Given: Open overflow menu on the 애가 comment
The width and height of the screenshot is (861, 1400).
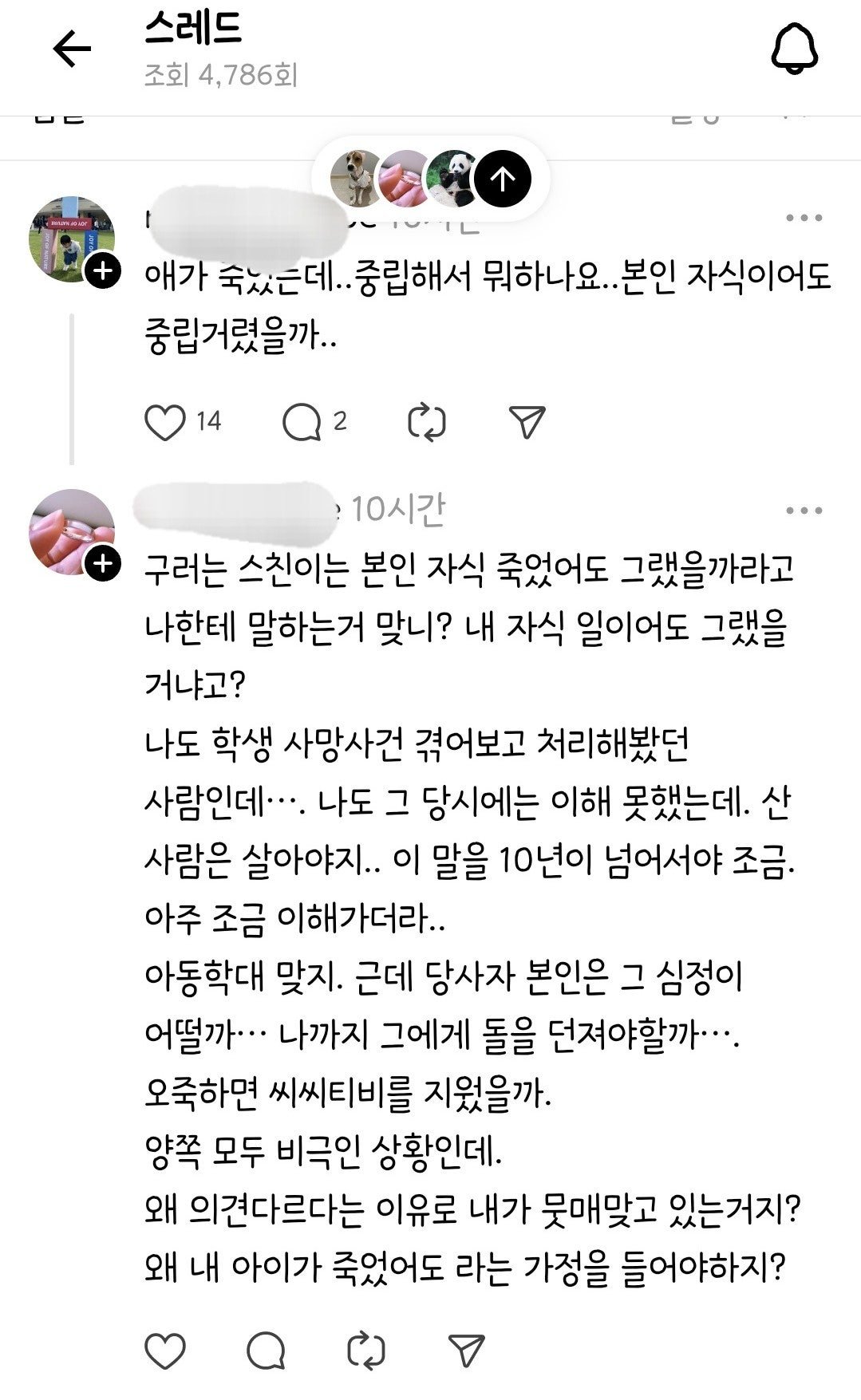Looking at the screenshot, I should [x=804, y=218].
